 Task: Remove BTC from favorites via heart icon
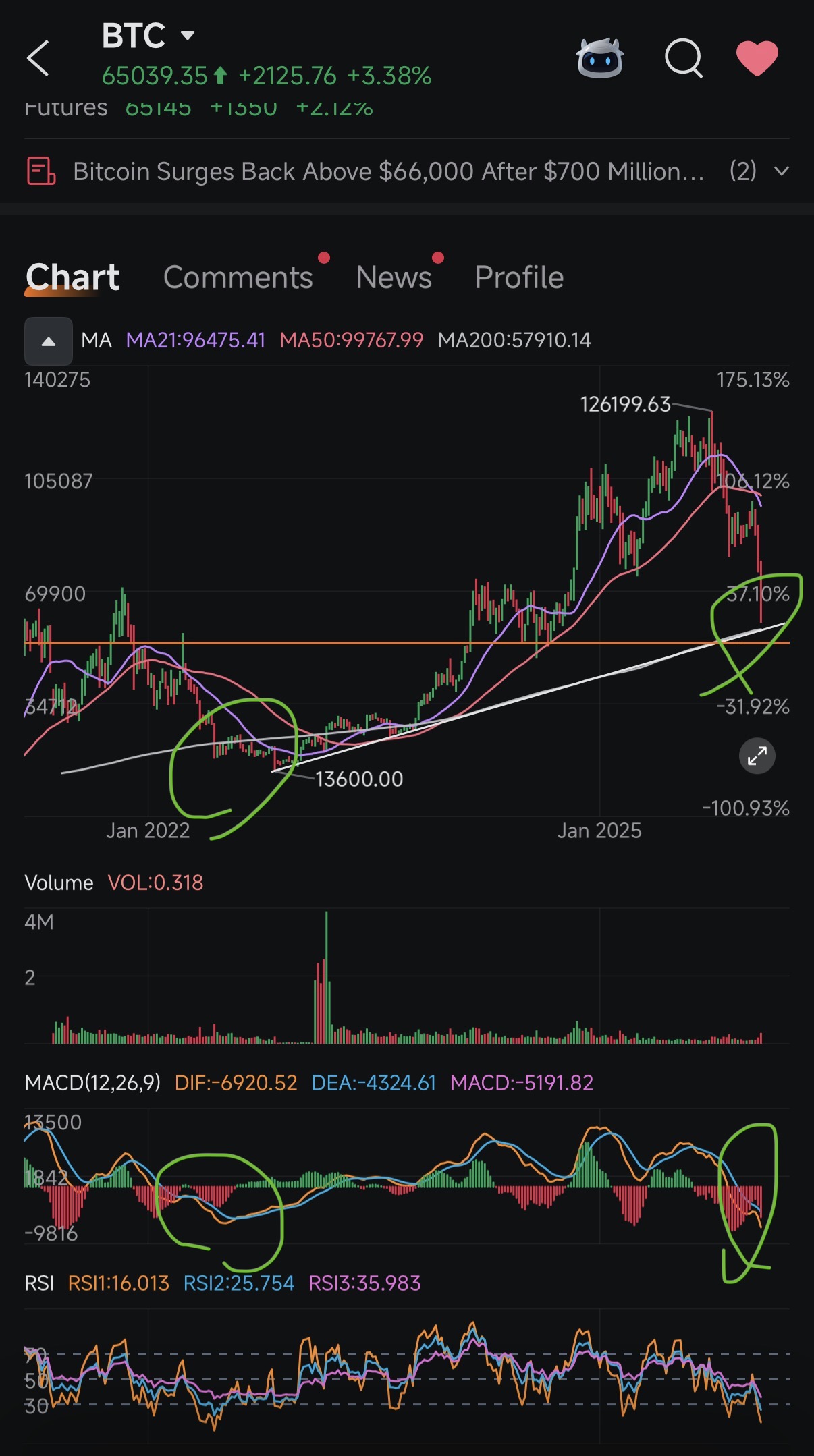757,58
